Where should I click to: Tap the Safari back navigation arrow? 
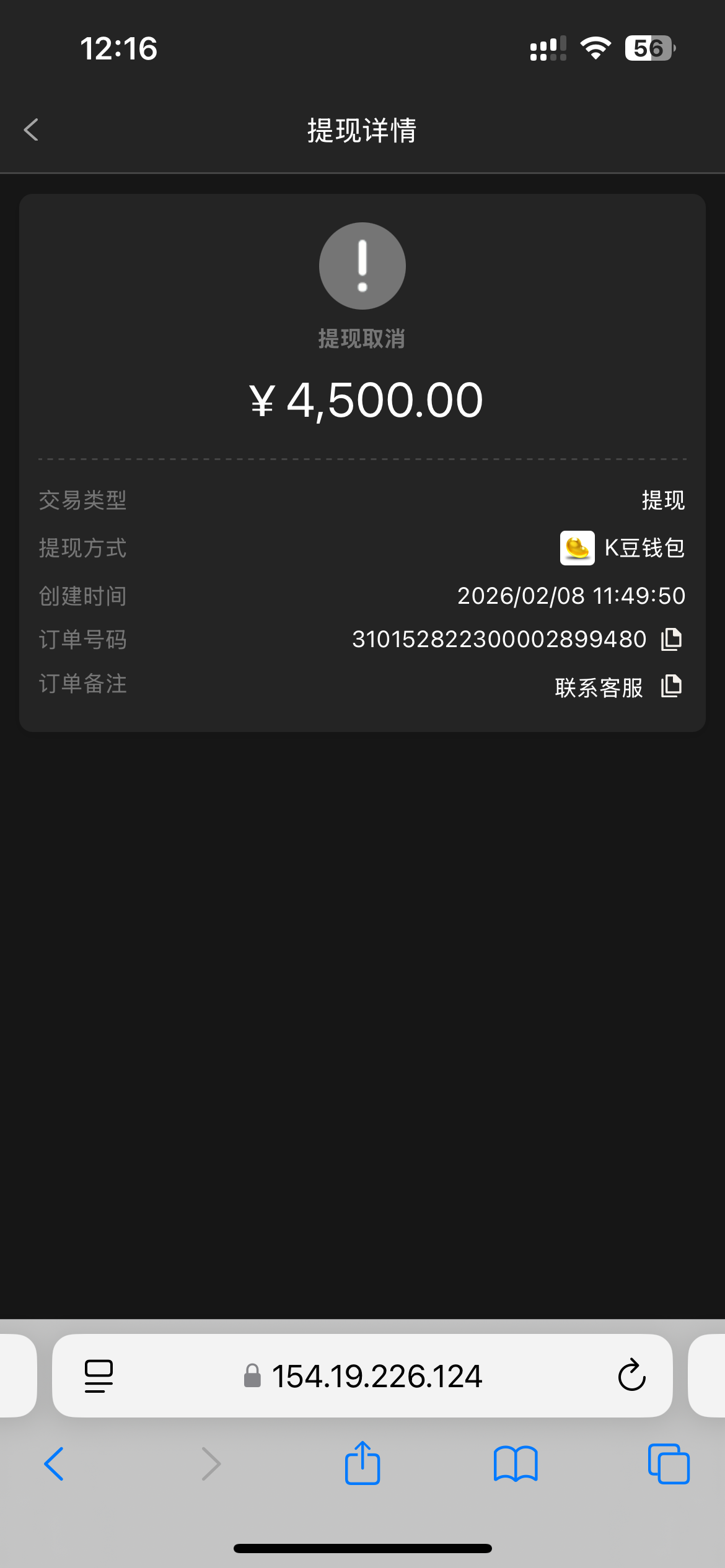coord(53,1463)
